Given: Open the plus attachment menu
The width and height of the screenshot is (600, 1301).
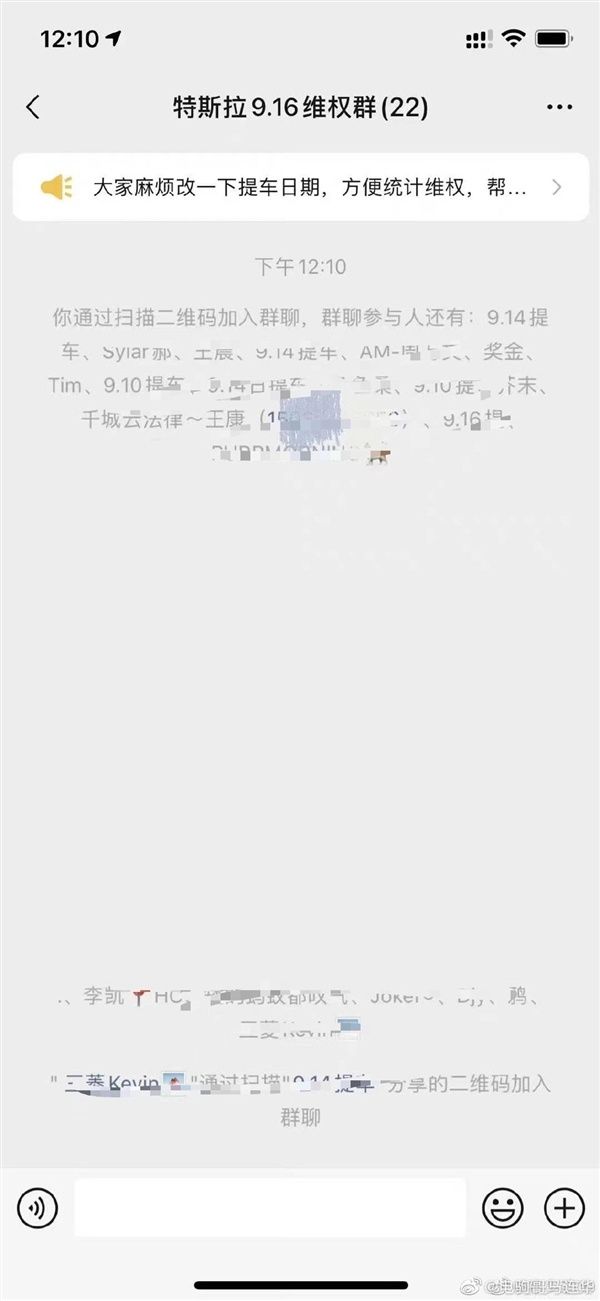Looking at the screenshot, I should [564, 1208].
